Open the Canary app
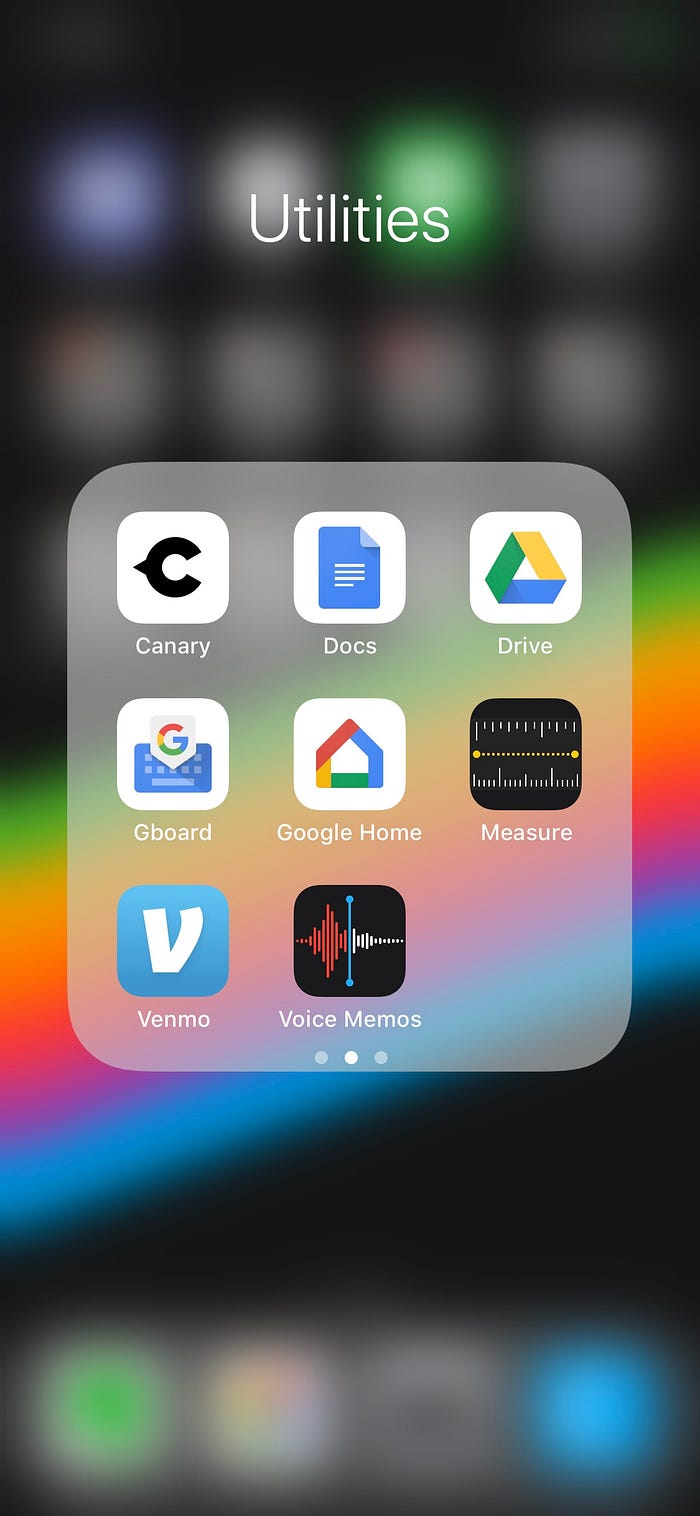Viewport: 700px width, 1516px height. click(x=173, y=567)
